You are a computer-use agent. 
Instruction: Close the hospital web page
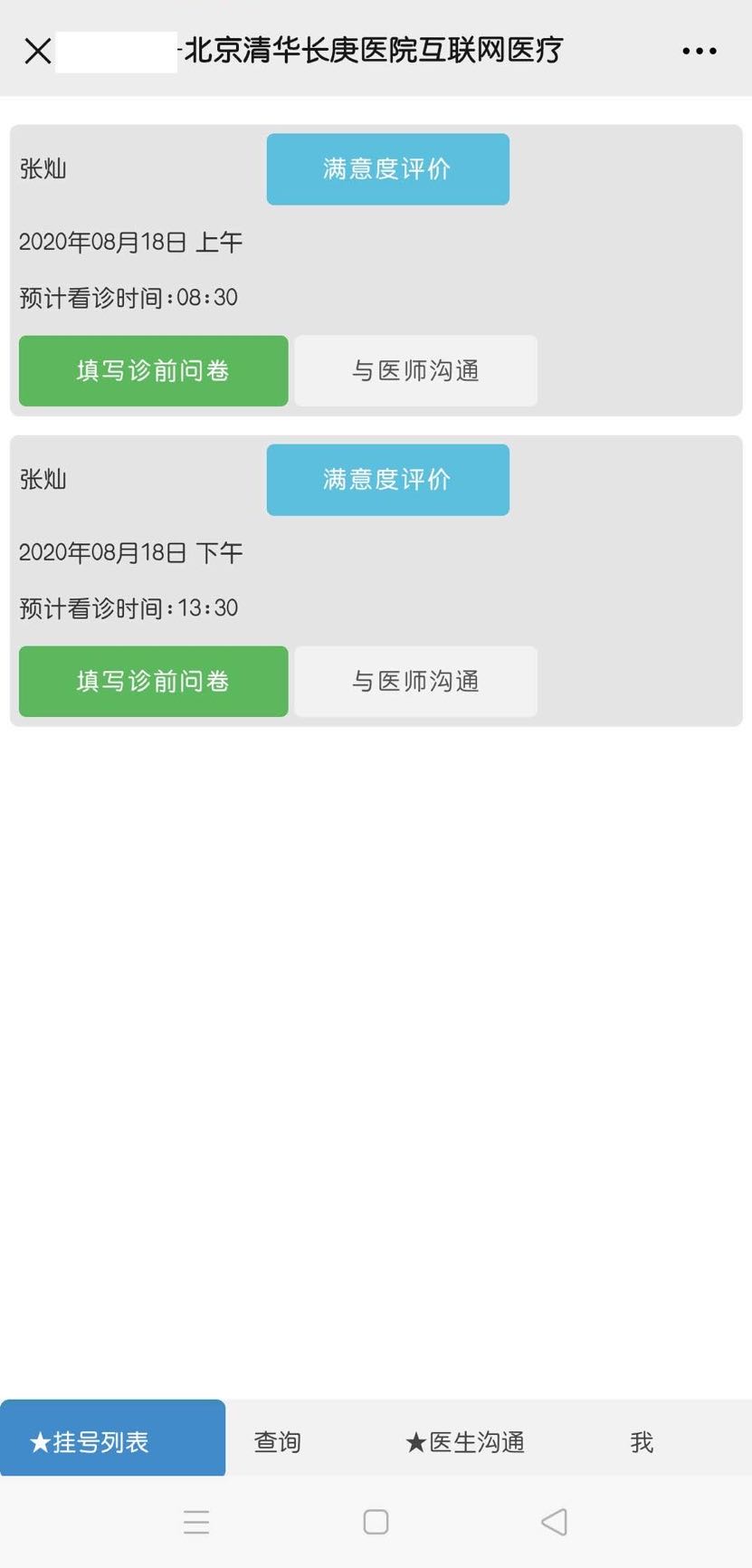(38, 51)
